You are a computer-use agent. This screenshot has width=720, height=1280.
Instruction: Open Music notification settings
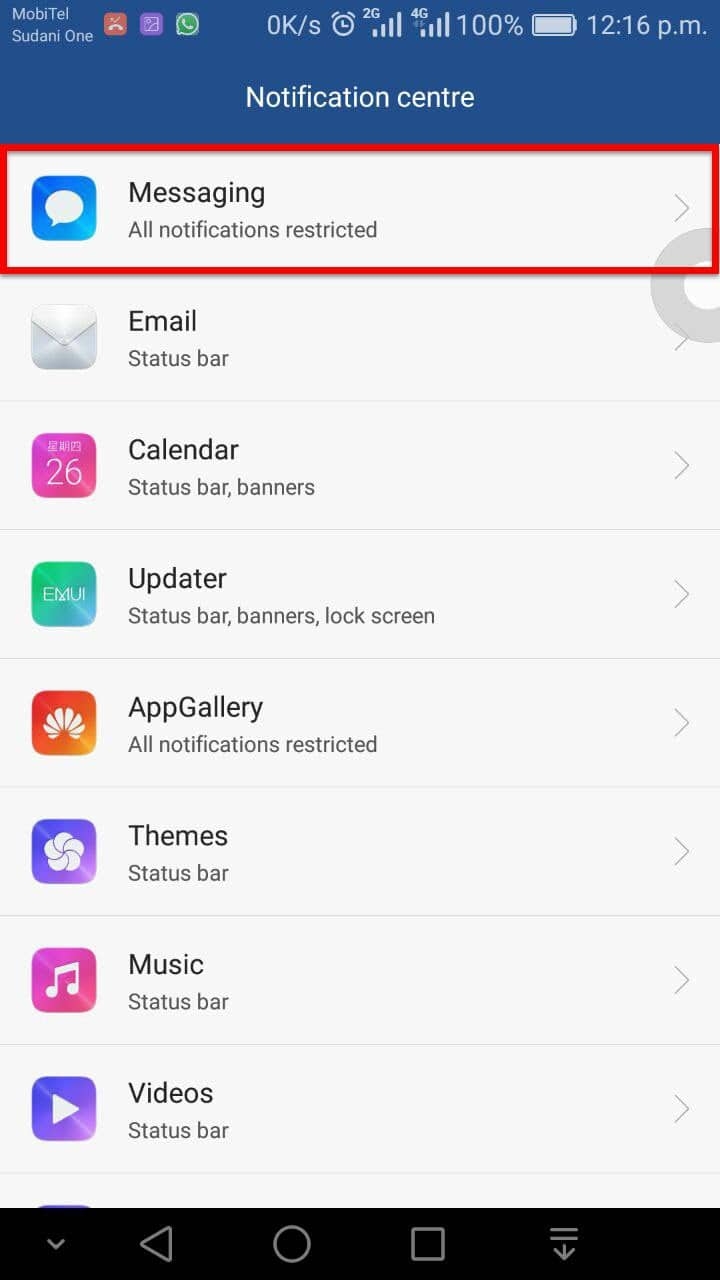click(360, 980)
